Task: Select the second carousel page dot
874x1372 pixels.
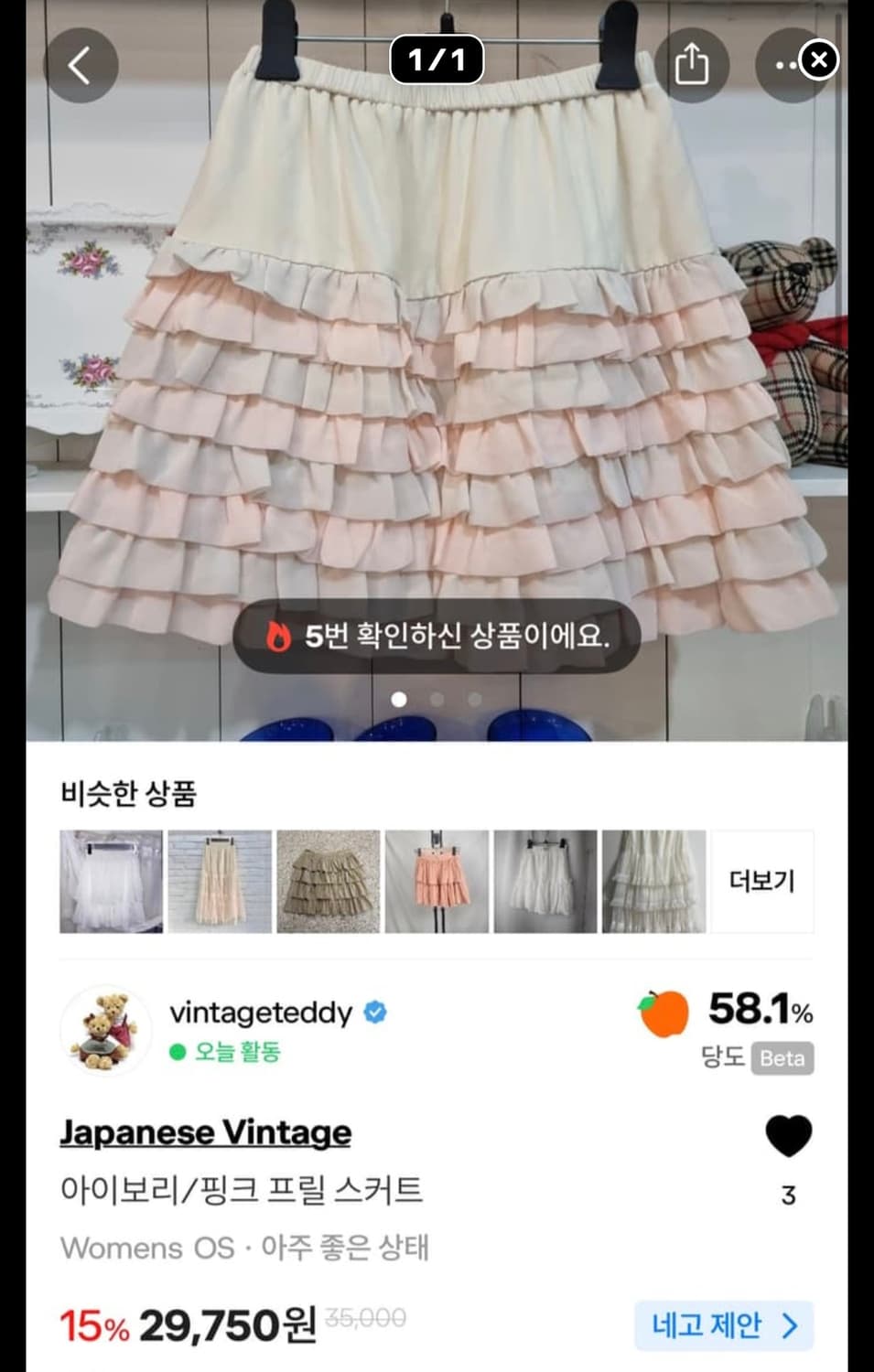Action: pos(435,698)
